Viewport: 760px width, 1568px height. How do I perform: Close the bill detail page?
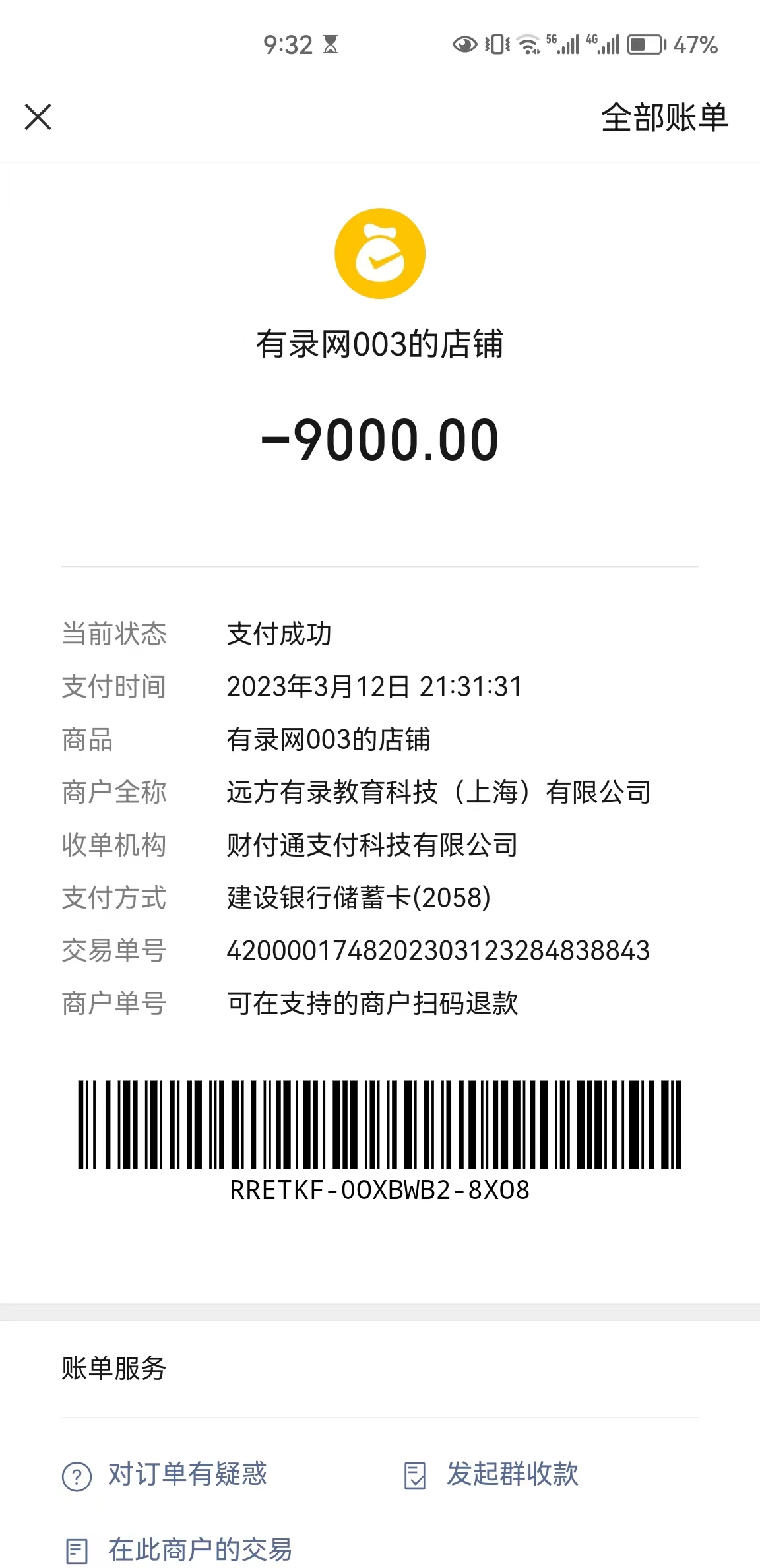pos(38,117)
